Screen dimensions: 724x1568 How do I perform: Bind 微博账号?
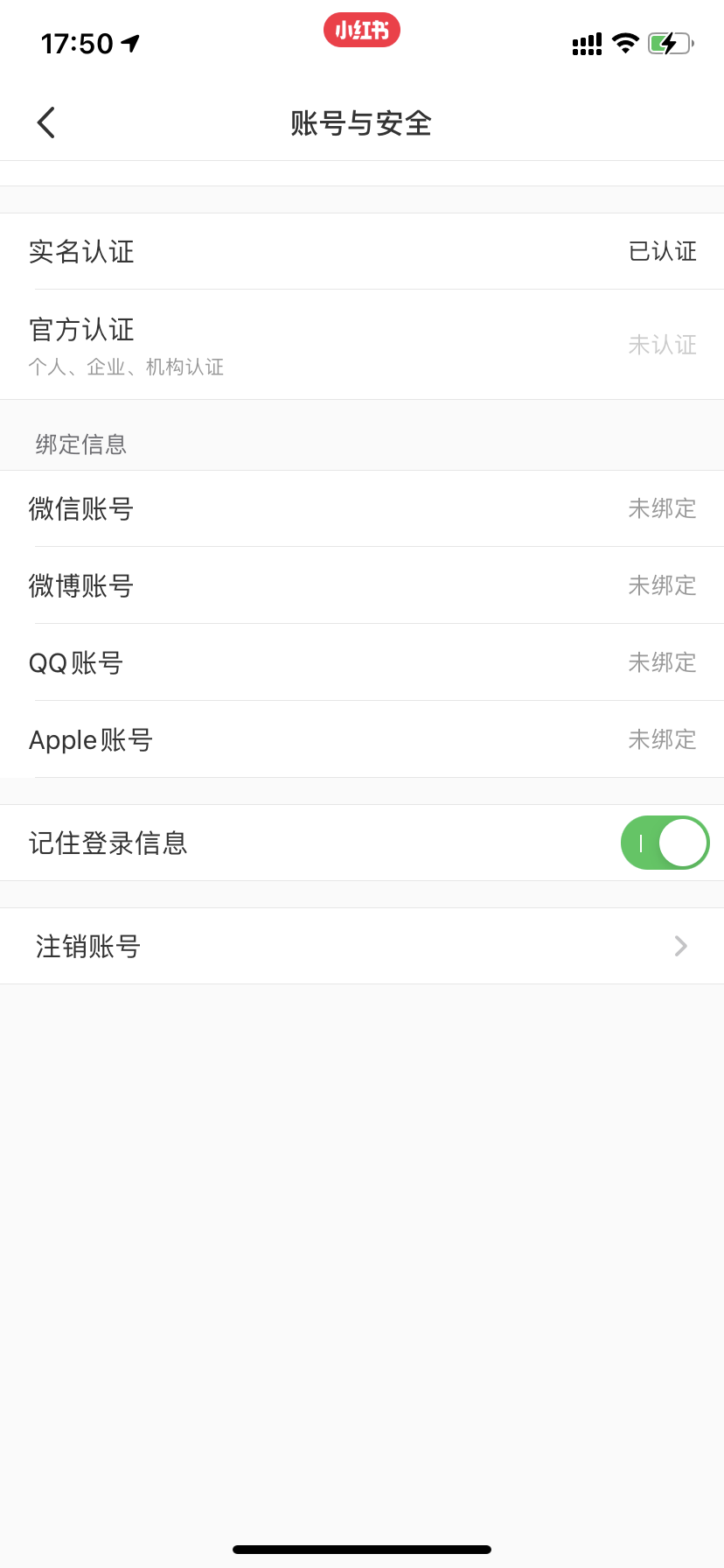[x=362, y=585]
